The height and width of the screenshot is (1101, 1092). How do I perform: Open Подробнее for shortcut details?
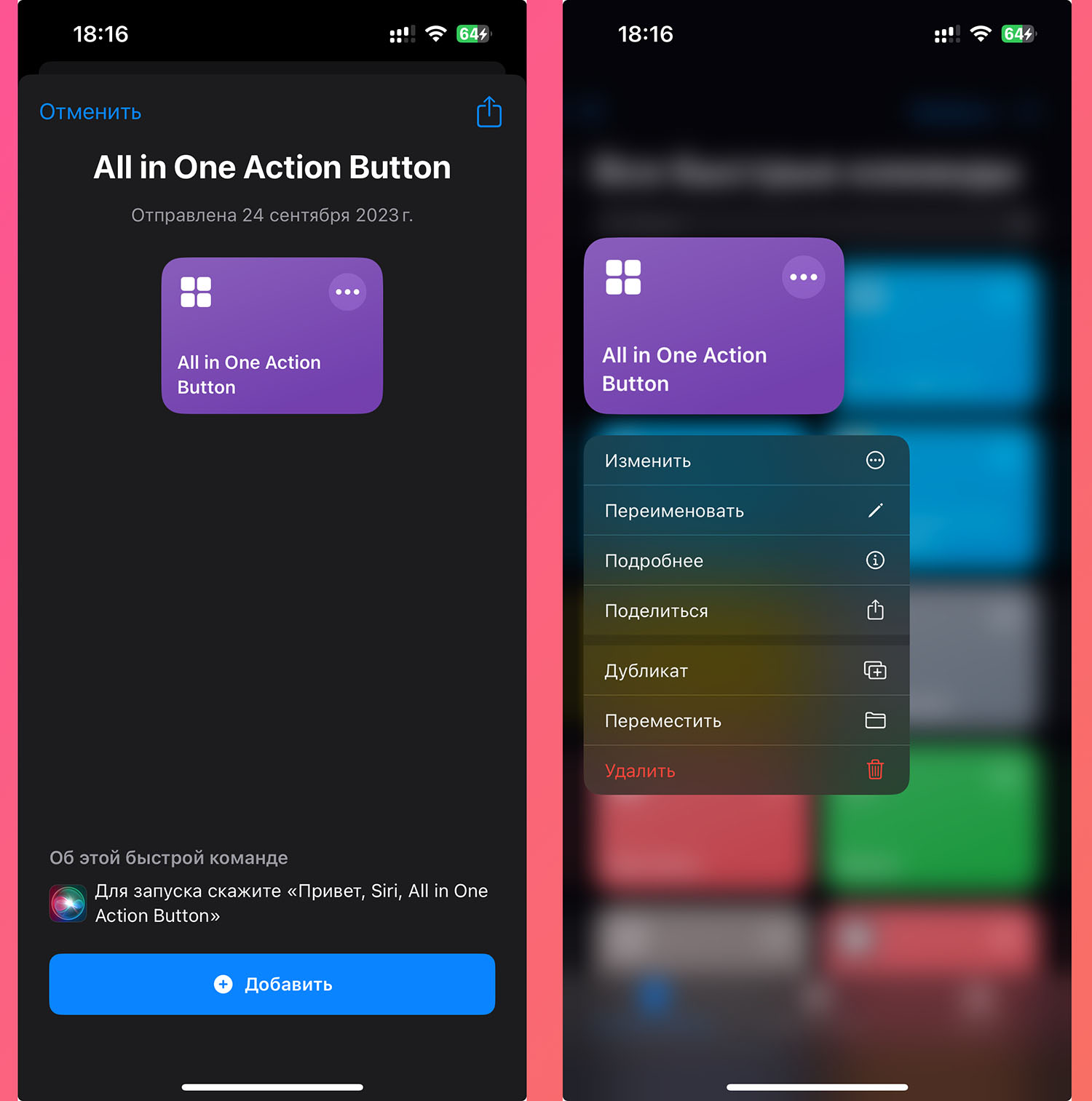[746, 560]
